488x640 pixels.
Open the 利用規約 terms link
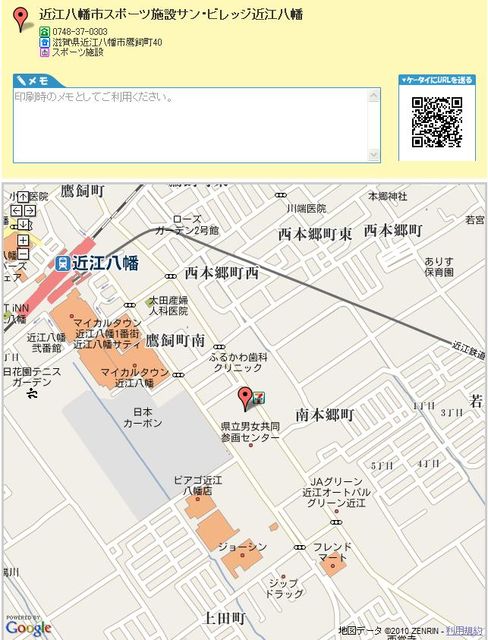(x=465, y=630)
